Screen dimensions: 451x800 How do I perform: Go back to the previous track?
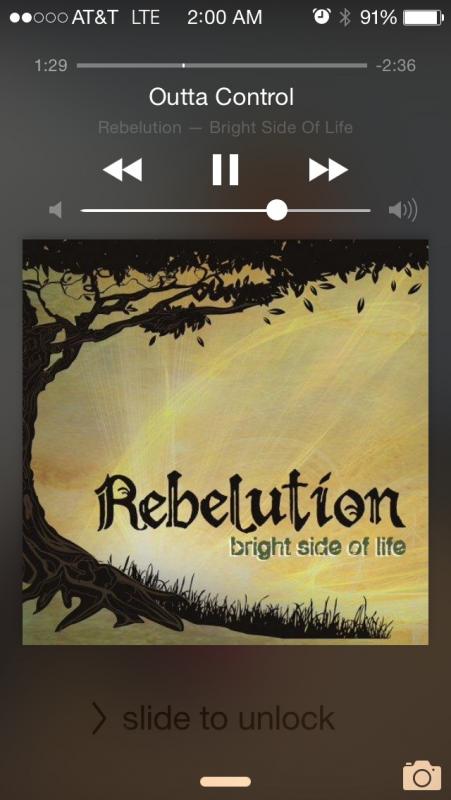(x=122, y=169)
